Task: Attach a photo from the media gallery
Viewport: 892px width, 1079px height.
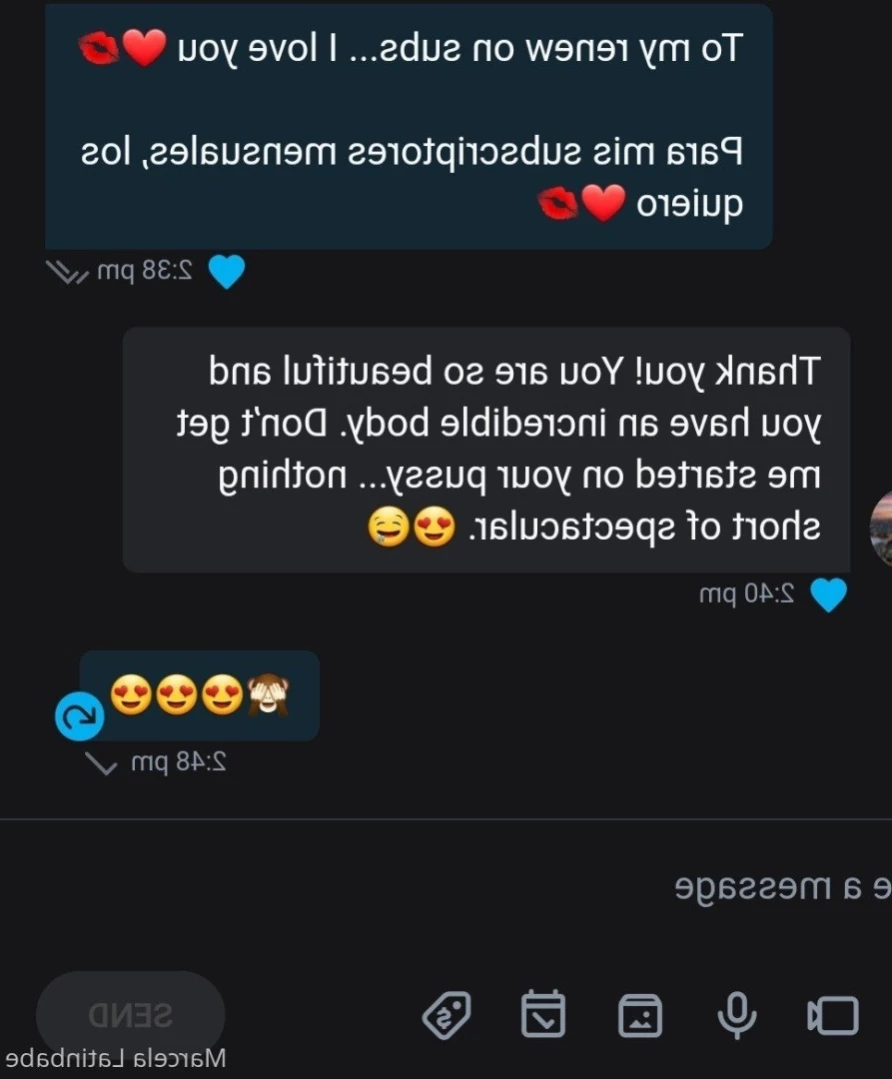Action: (x=640, y=1016)
